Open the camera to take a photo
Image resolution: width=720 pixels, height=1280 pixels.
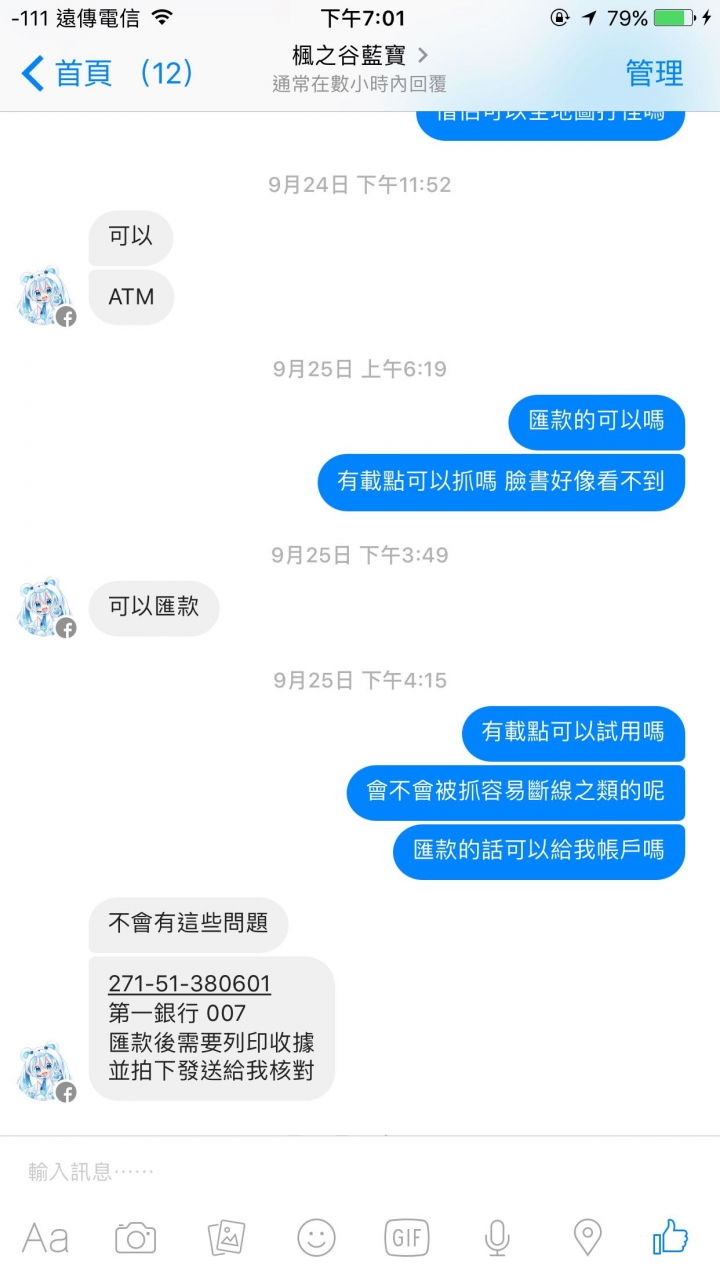click(x=135, y=1238)
